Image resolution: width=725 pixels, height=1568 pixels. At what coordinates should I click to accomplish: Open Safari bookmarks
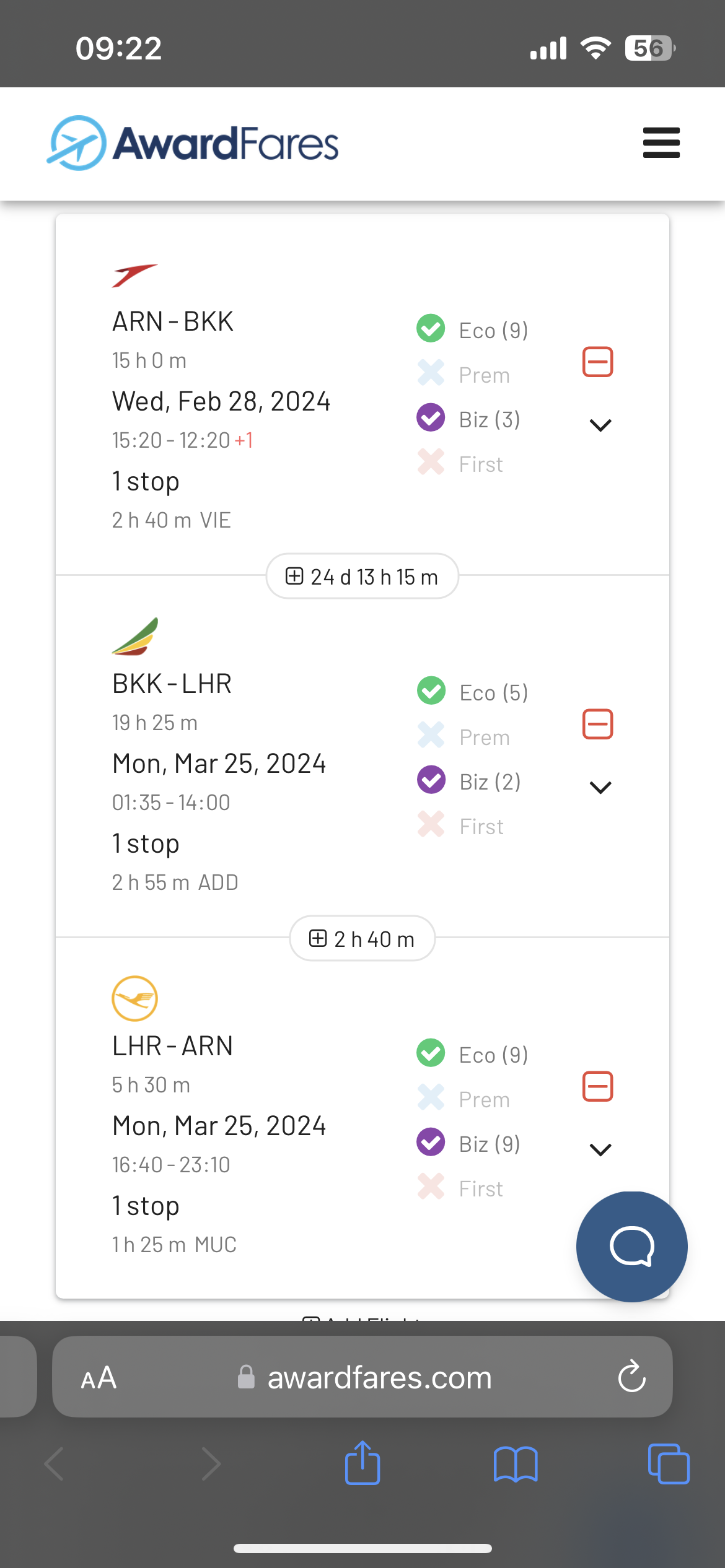pos(515,1463)
